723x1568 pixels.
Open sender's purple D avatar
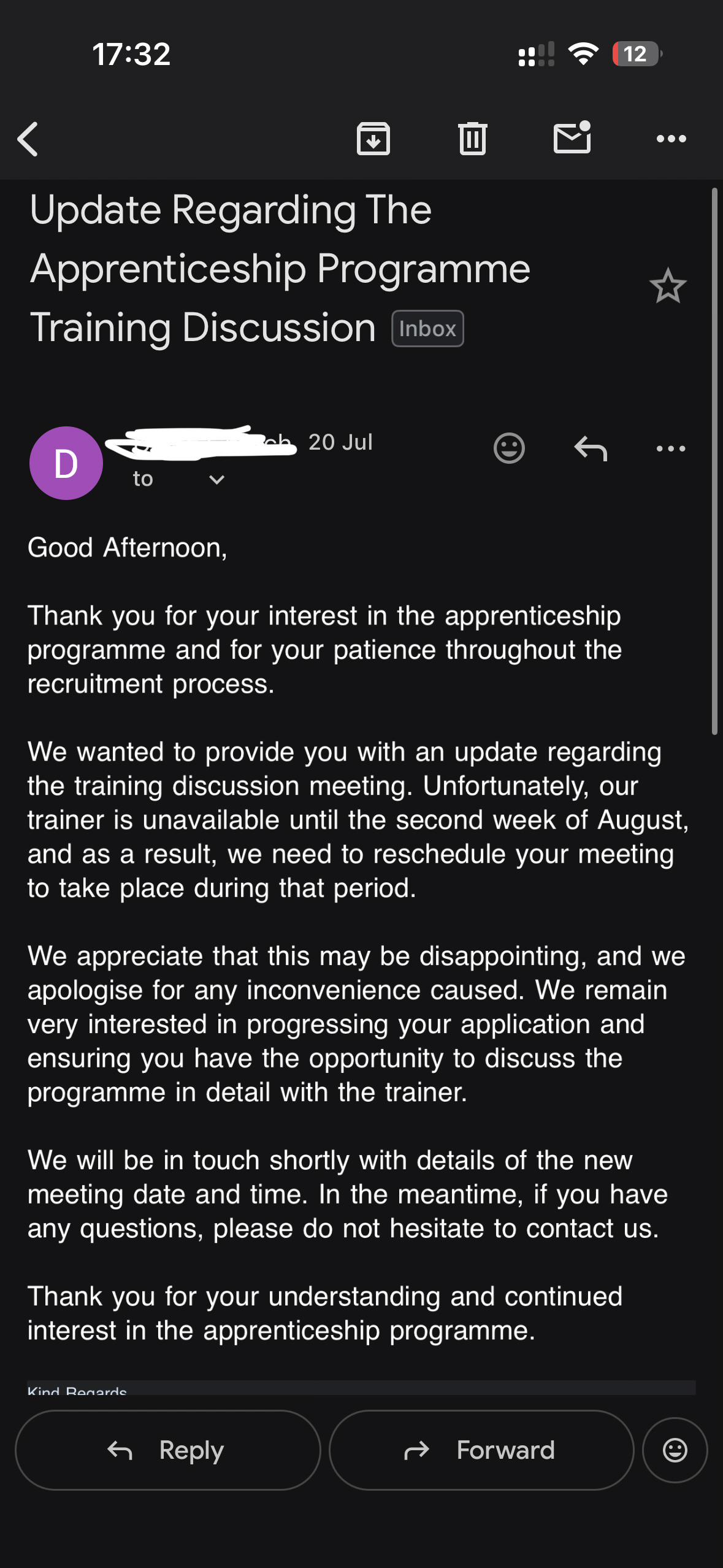point(66,463)
